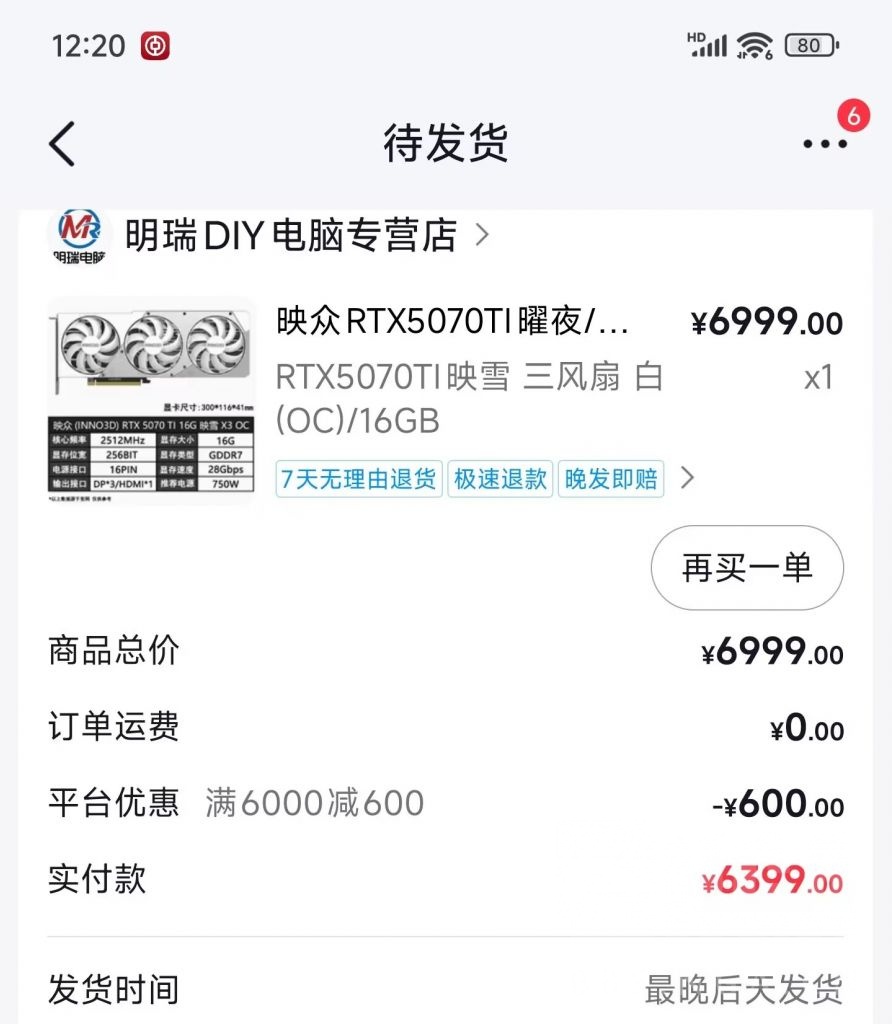Image resolution: width=892 pixels, height=1024 pixels.
Task: Expand the truncated product title 映众RTX5070TI曜夜
Action: click(x=450, y=323)
